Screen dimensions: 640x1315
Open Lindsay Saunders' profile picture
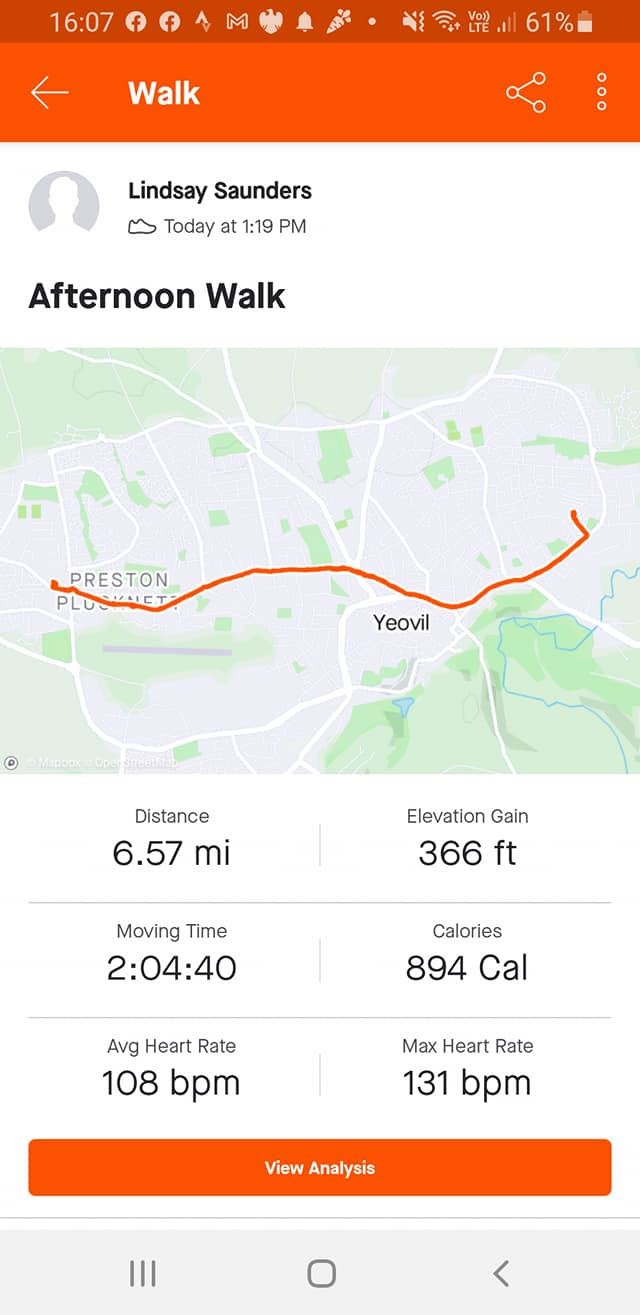[x=64, y=206]
